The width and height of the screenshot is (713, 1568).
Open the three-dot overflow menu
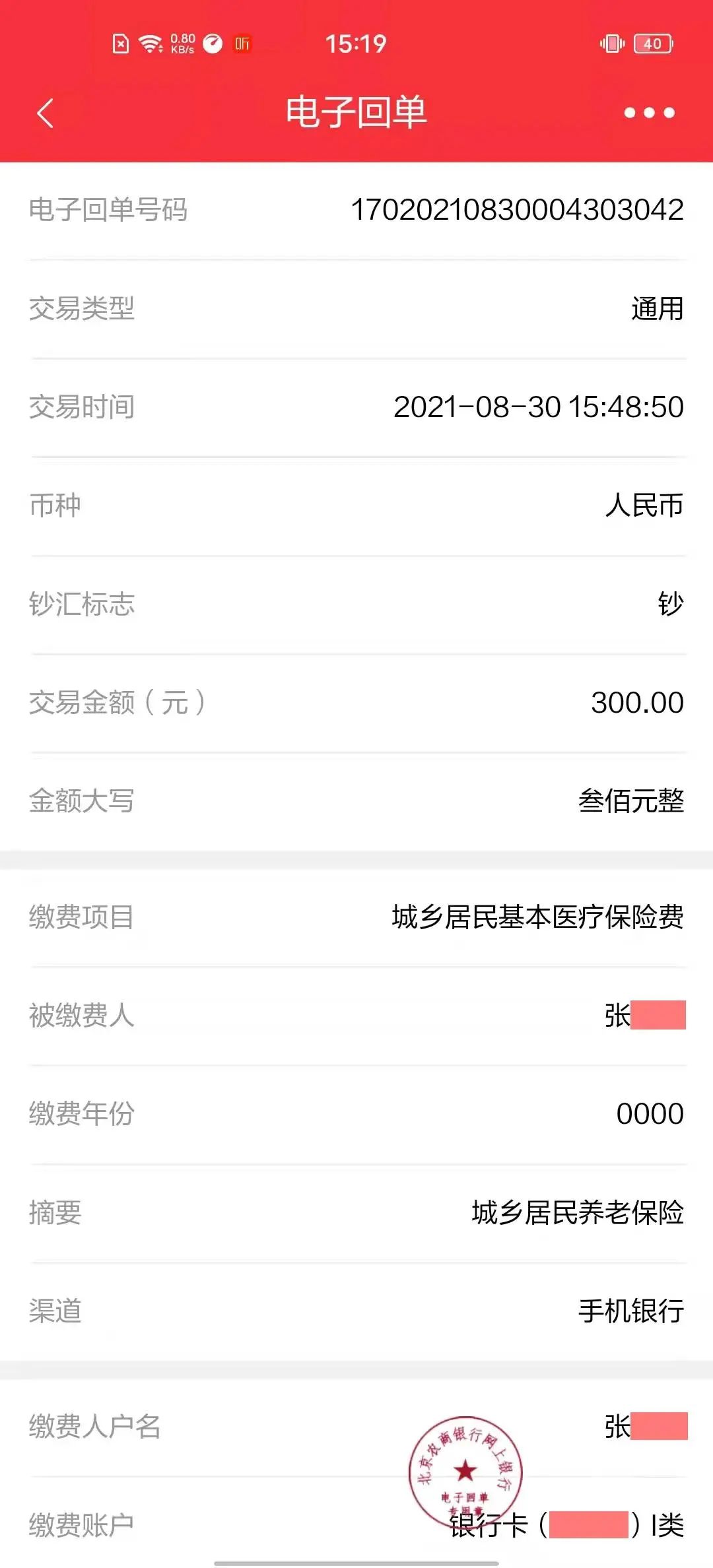pyautogui.click(x=650, y=113)
